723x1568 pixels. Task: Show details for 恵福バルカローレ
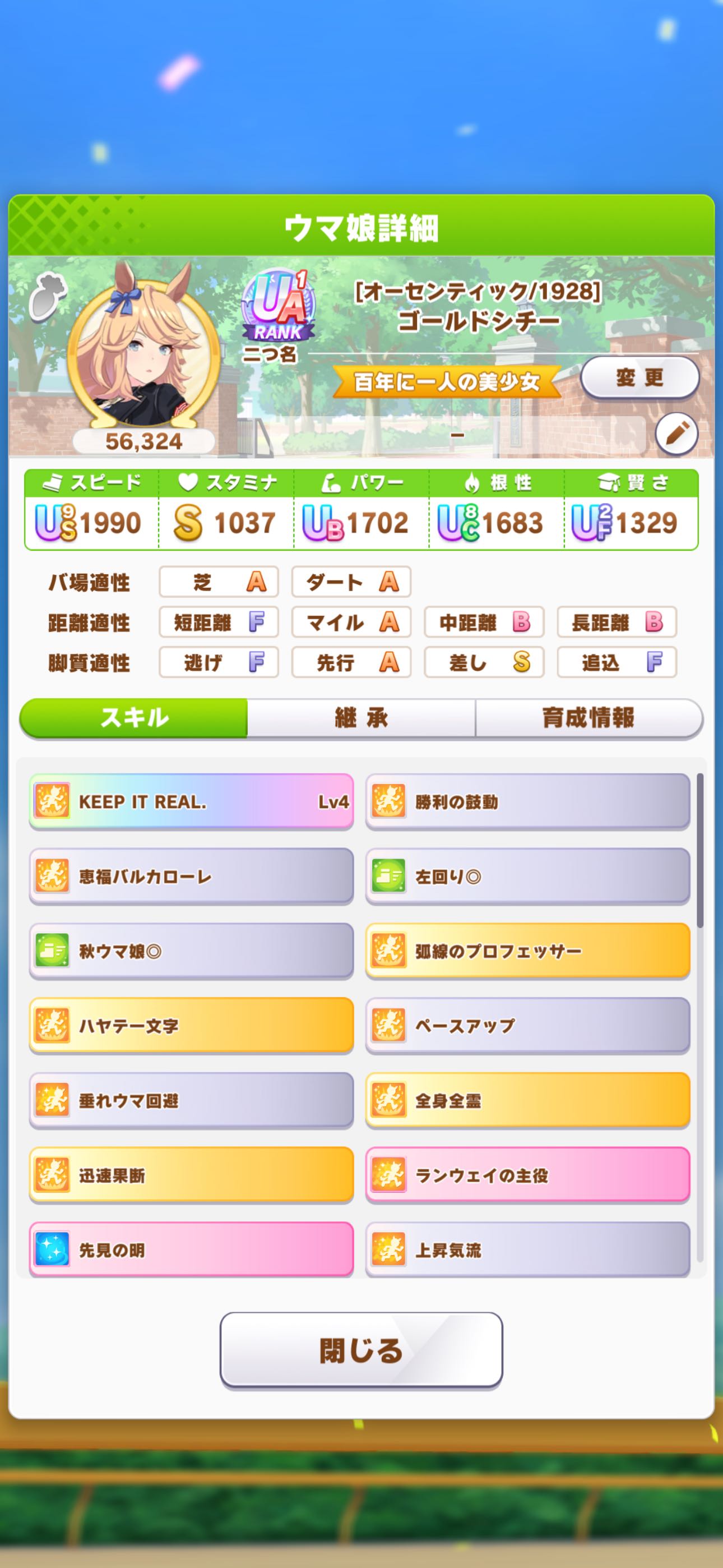pyautogui.click(x=191, y=876)
